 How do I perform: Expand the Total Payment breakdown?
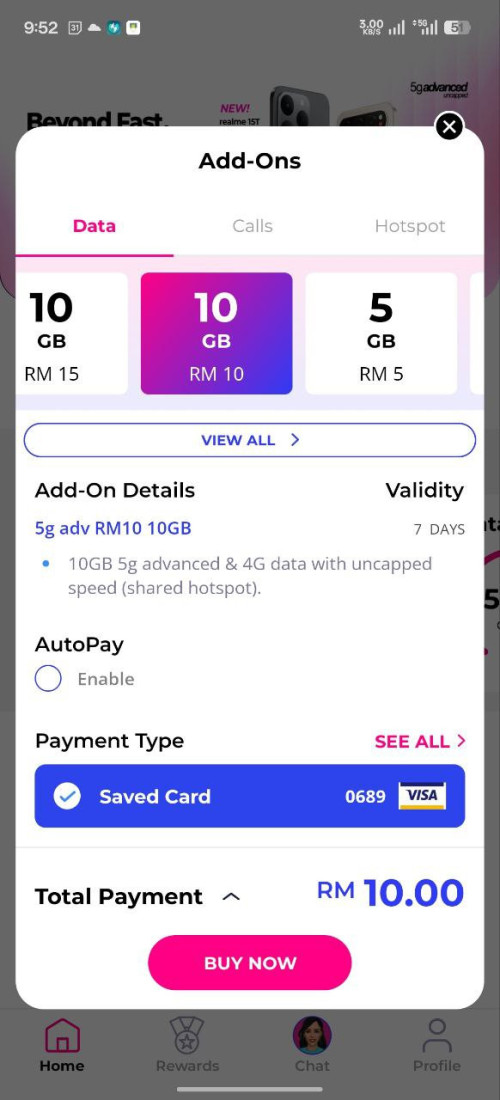click(x=231, y=897)
